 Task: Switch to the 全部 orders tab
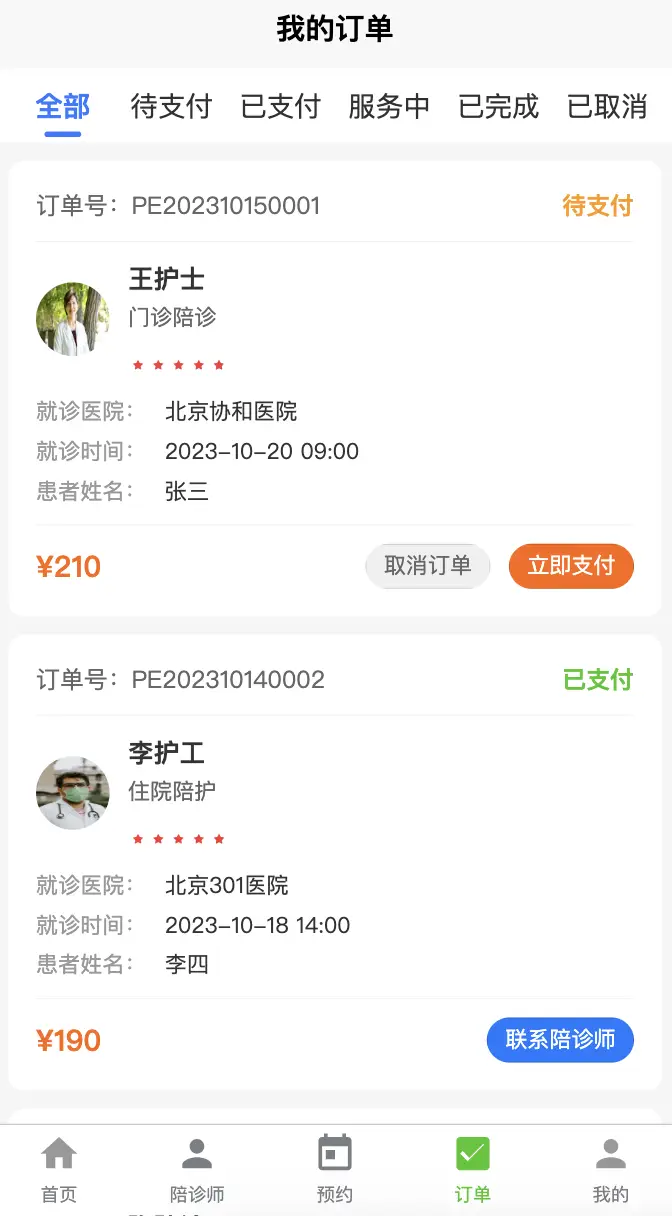63,106
